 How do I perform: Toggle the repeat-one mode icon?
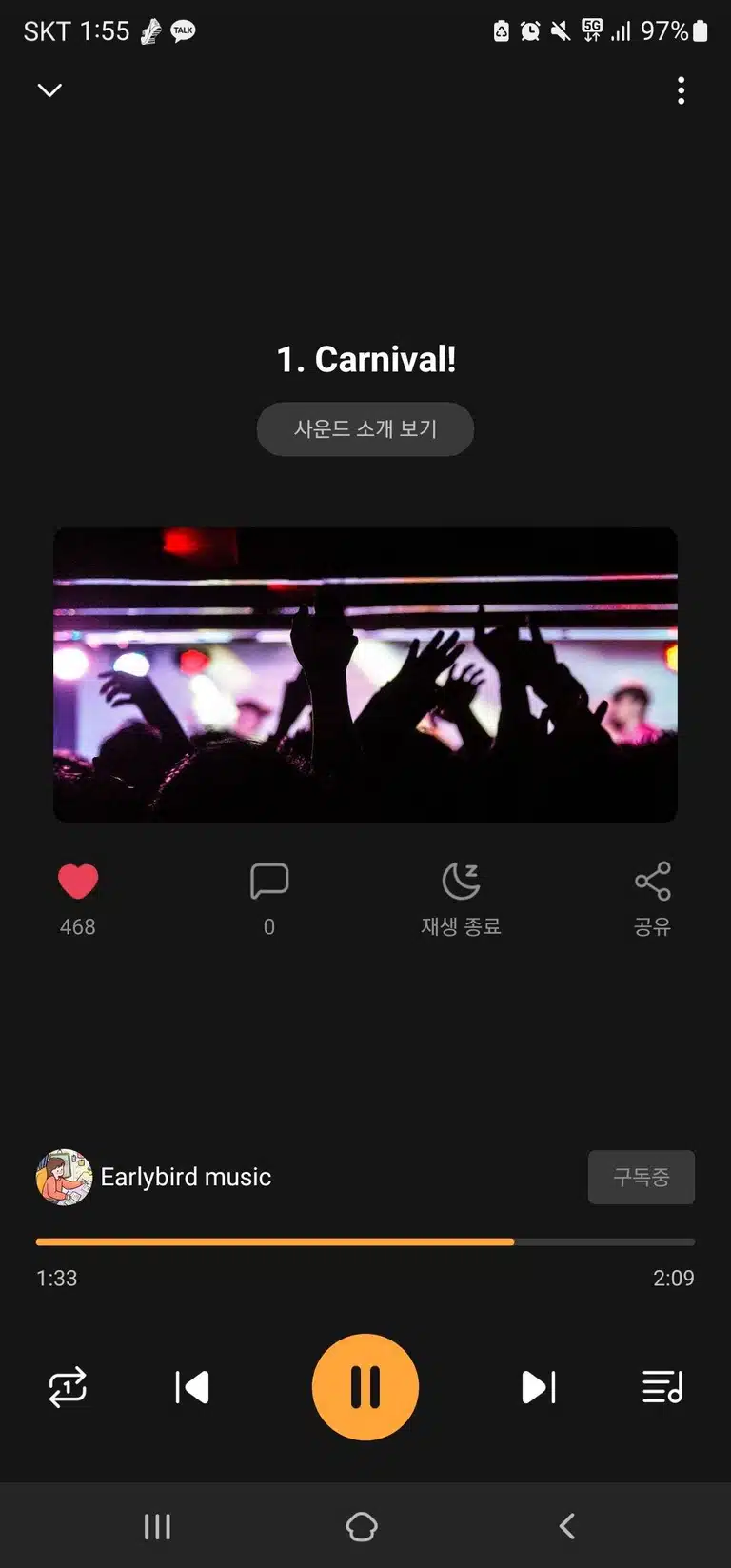point(68,1387)
